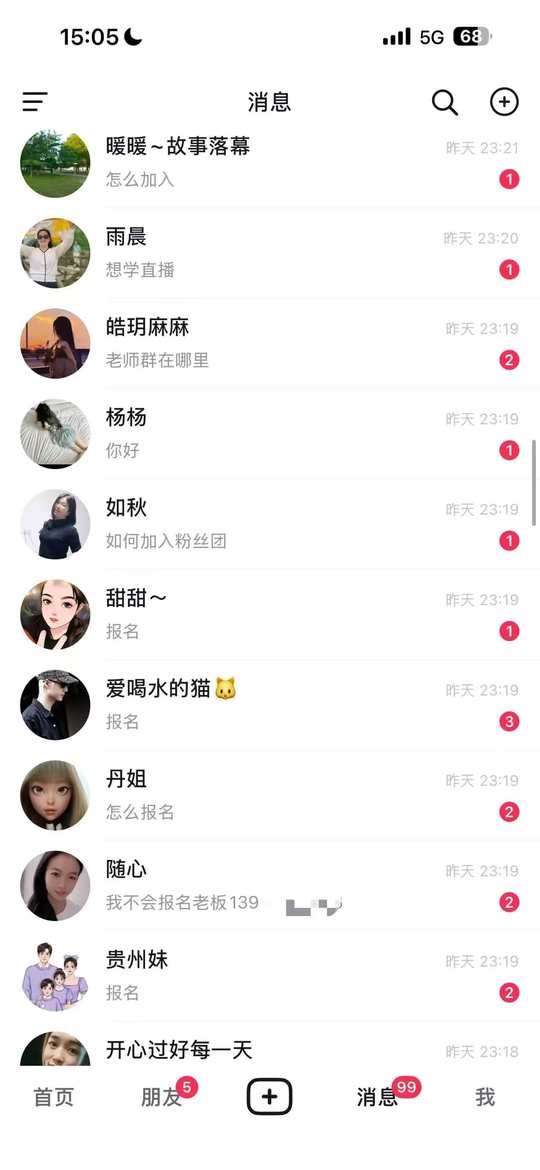Open the chat with 爱喝水的猫
The height and width of the screenshot is (1170, 540).
[x=270, y=704]
